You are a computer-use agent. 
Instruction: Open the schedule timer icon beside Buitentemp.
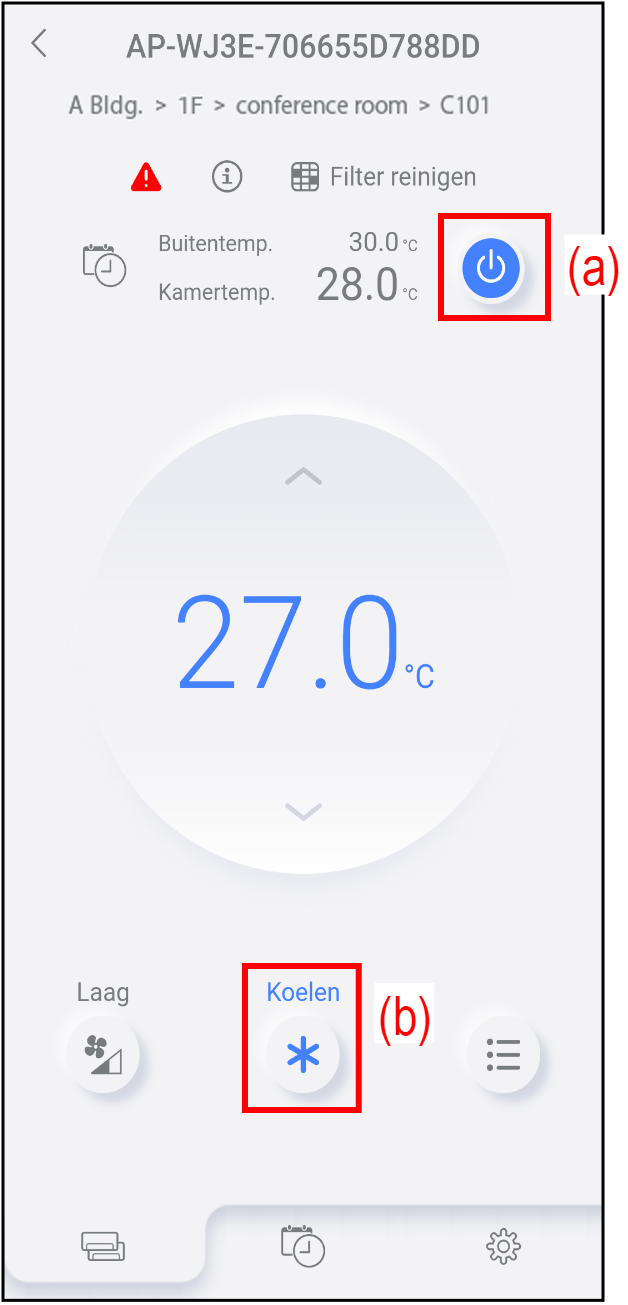pos(104,264)
